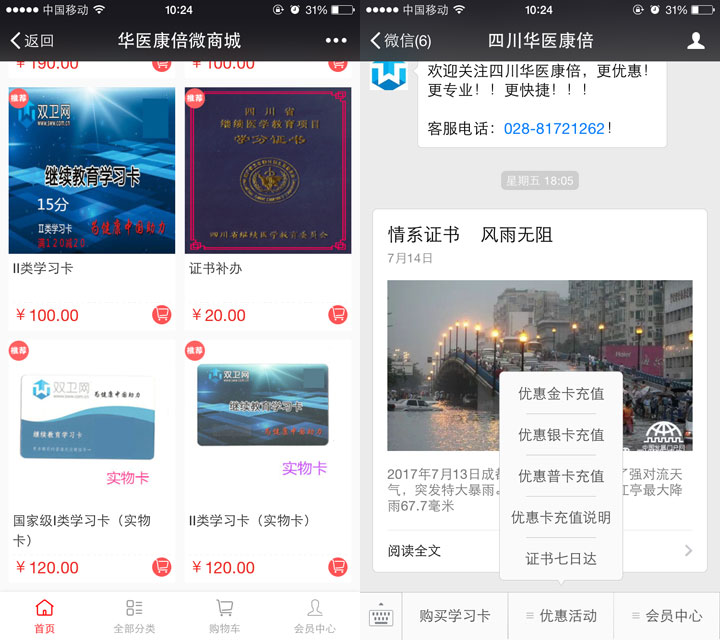Switch to the 购物车 tab
Viewport: 720px width, 640px height.
(224, 615)
